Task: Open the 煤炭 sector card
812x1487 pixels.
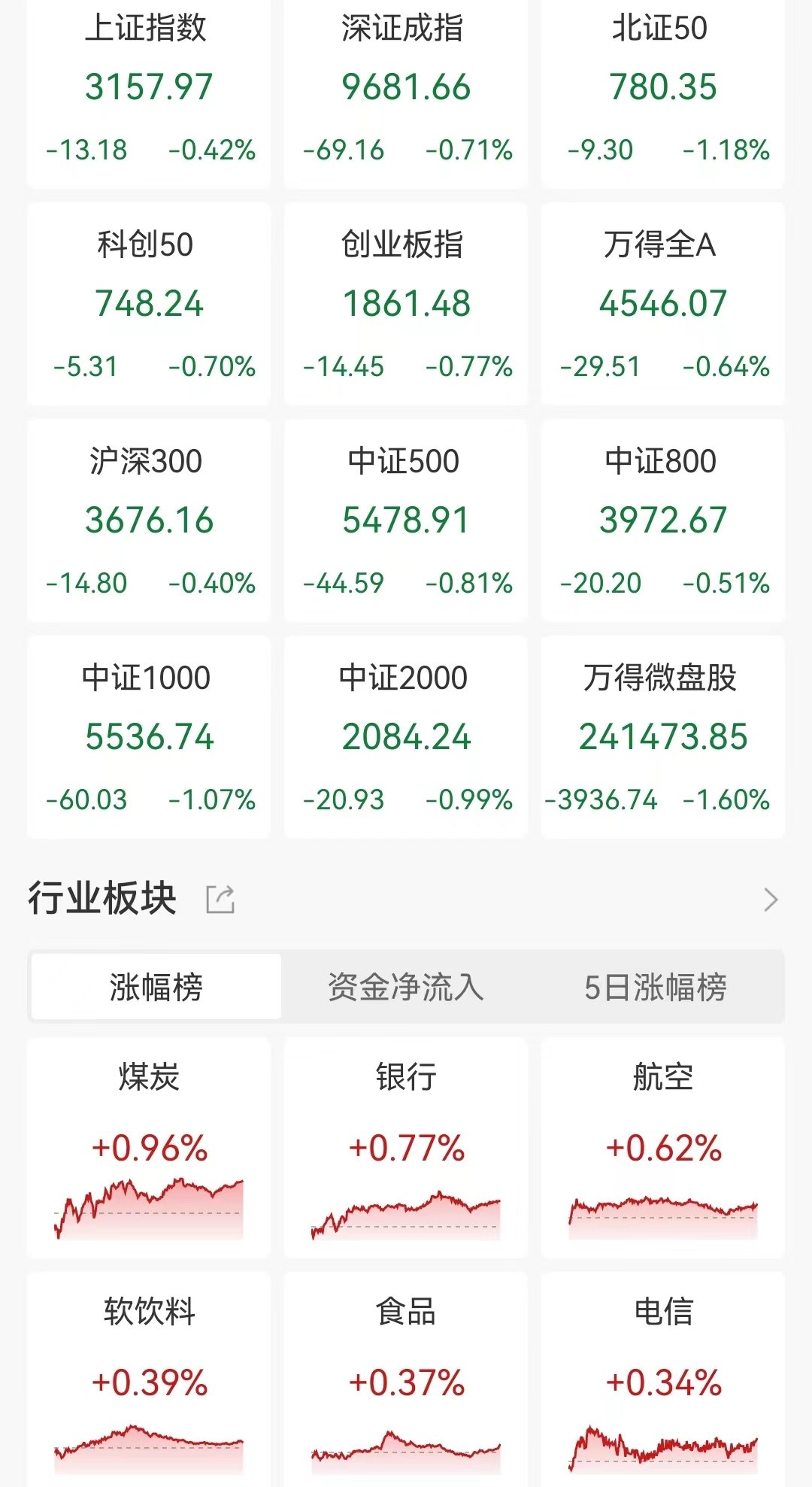Action: (149, 1147)
